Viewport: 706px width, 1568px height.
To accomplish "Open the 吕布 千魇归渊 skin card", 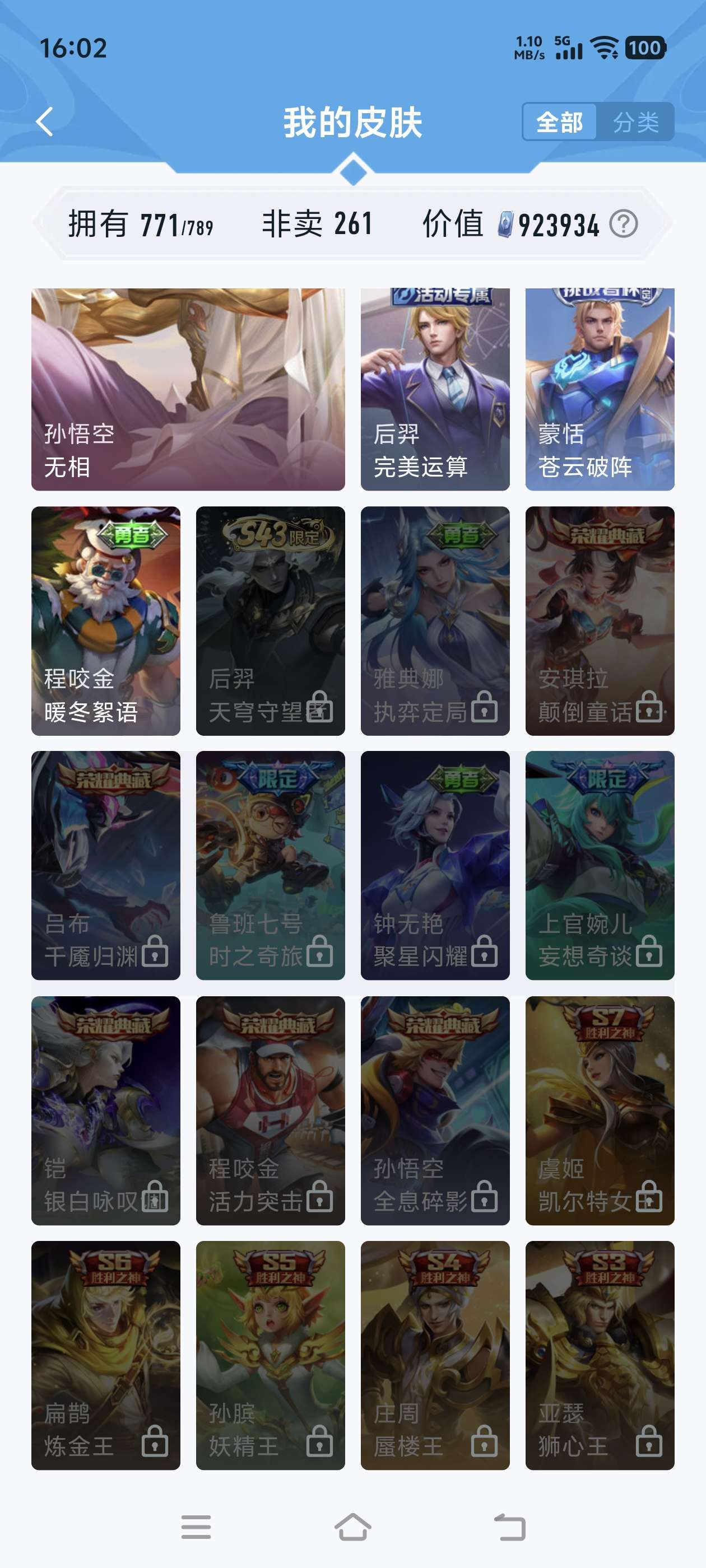I will tap(105, 865).
